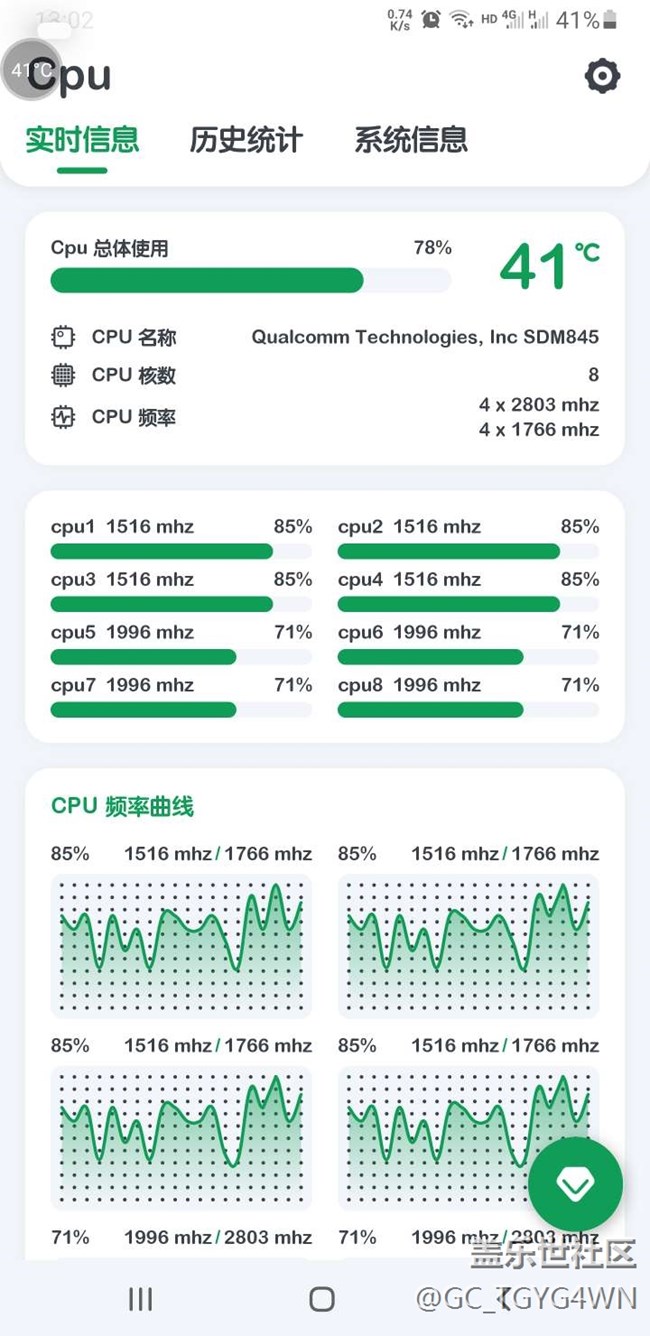The height and width of the screenshot is (1336, 650).
Task: Select the 实时信息 tab
Action: [82, 139]
